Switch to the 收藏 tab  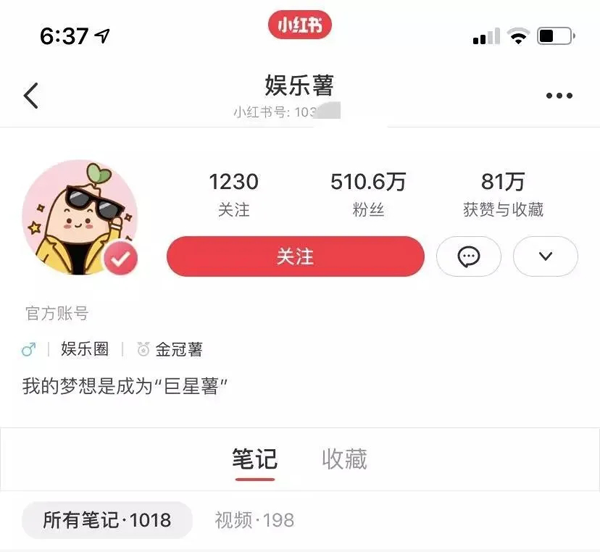click(x=344, y=459)
